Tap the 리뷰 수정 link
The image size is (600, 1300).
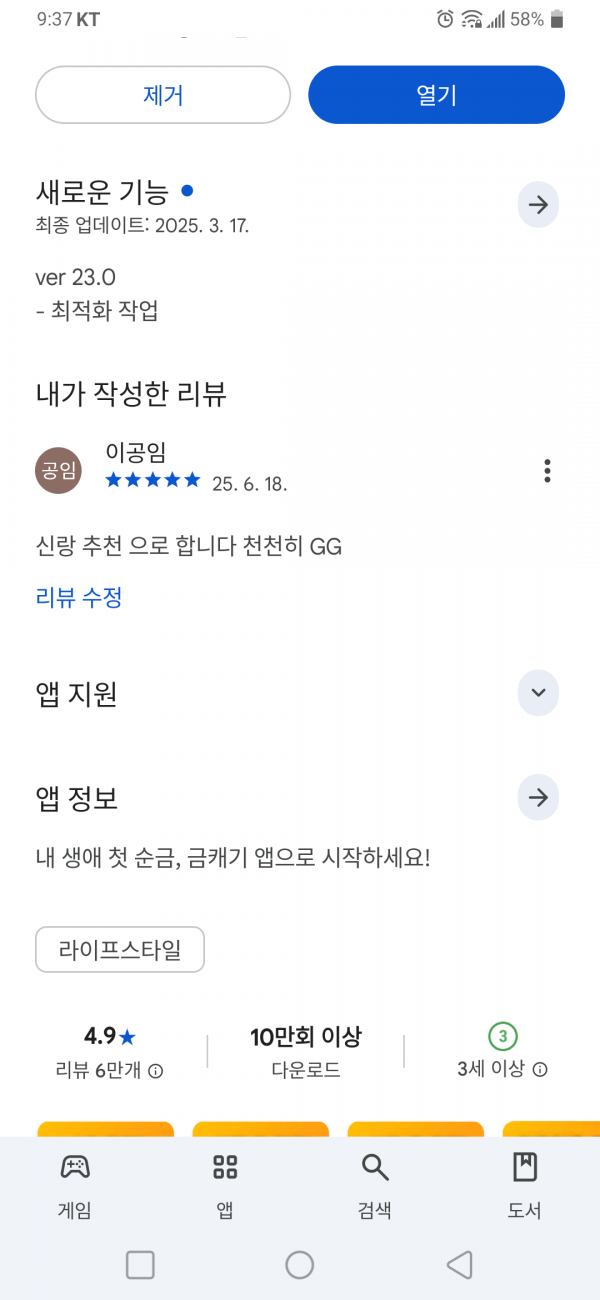tap(79, 598)
